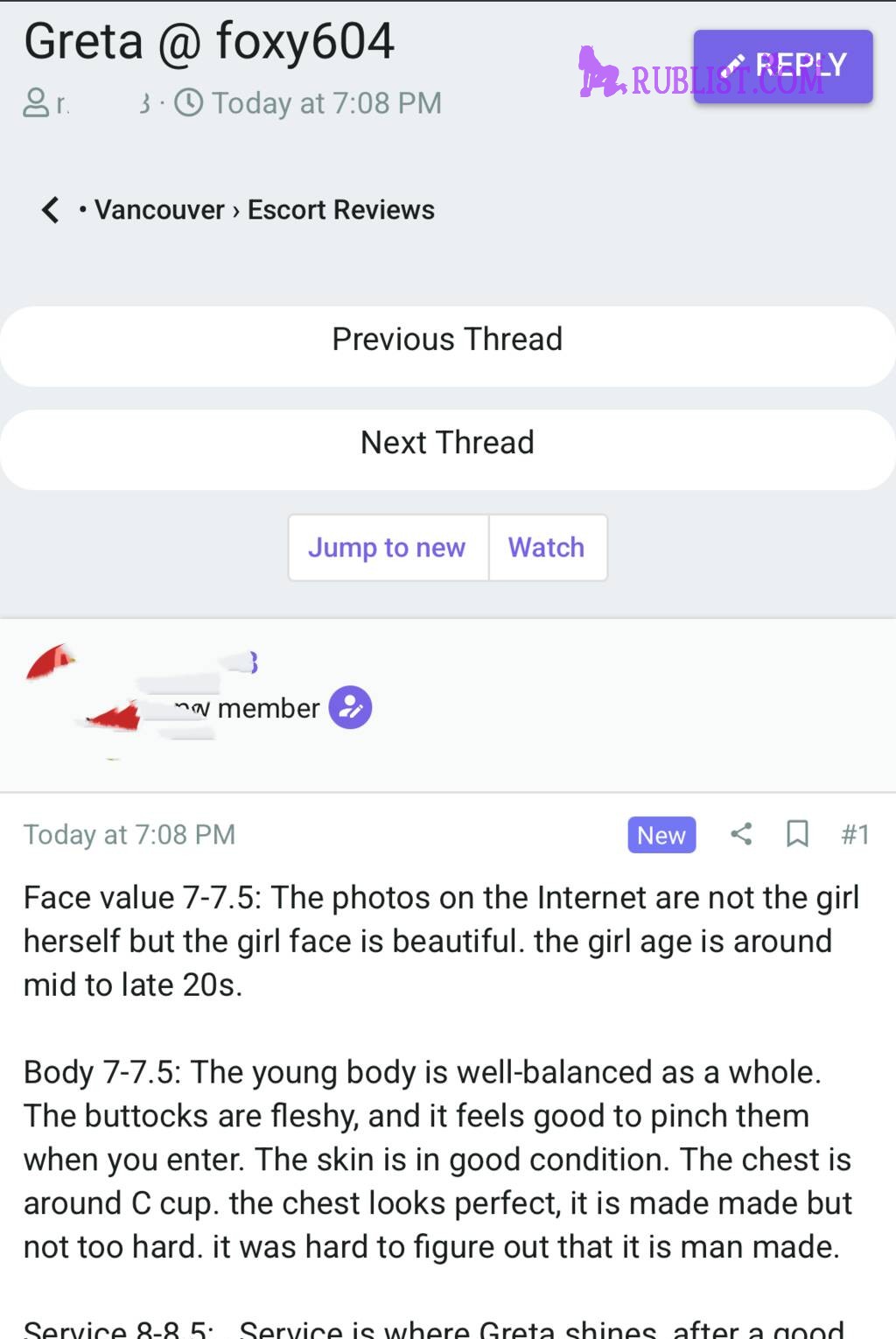Open the Vancouver breadcrumb link
896x1339 pixels.
pyautogui.click(x=159, y=210)
